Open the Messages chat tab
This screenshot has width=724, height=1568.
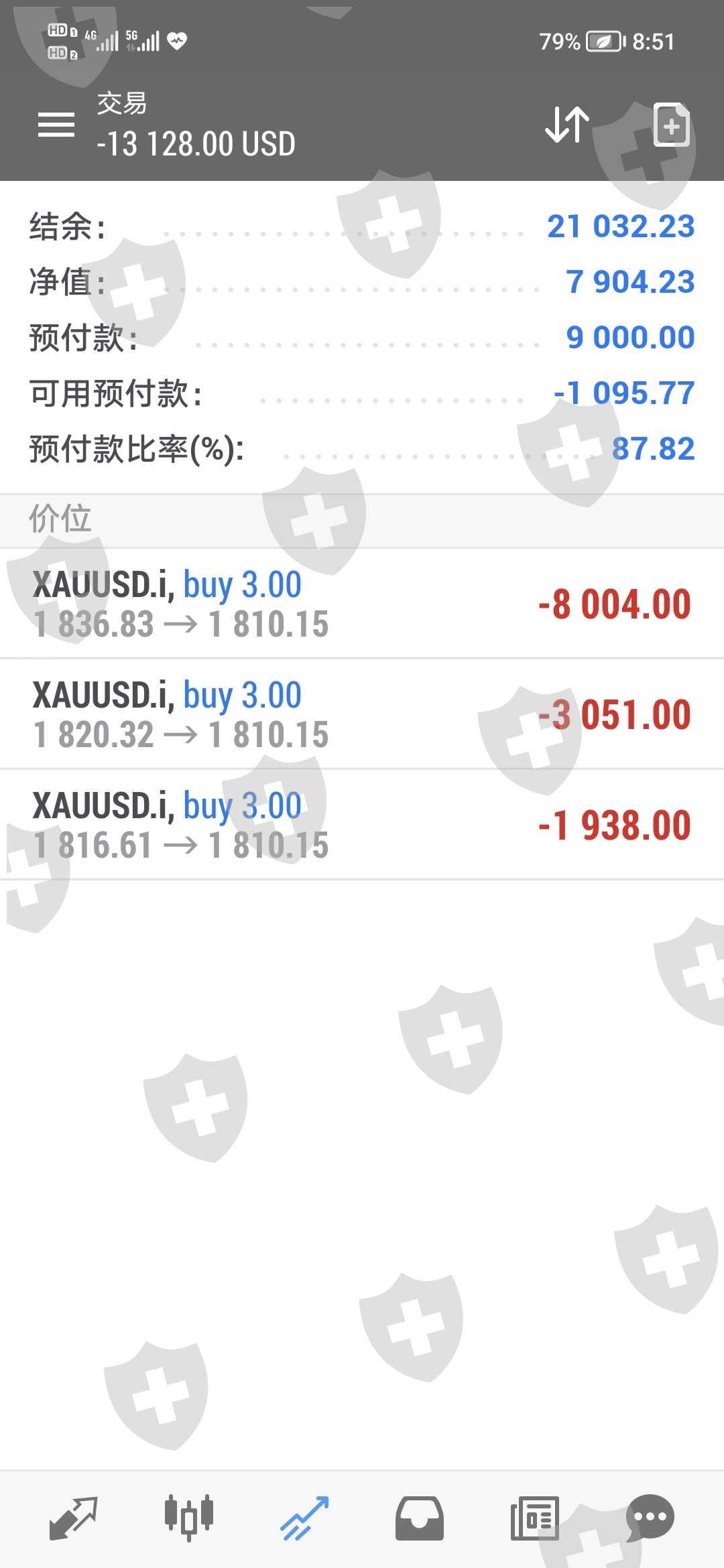[x=650, y=1518]
